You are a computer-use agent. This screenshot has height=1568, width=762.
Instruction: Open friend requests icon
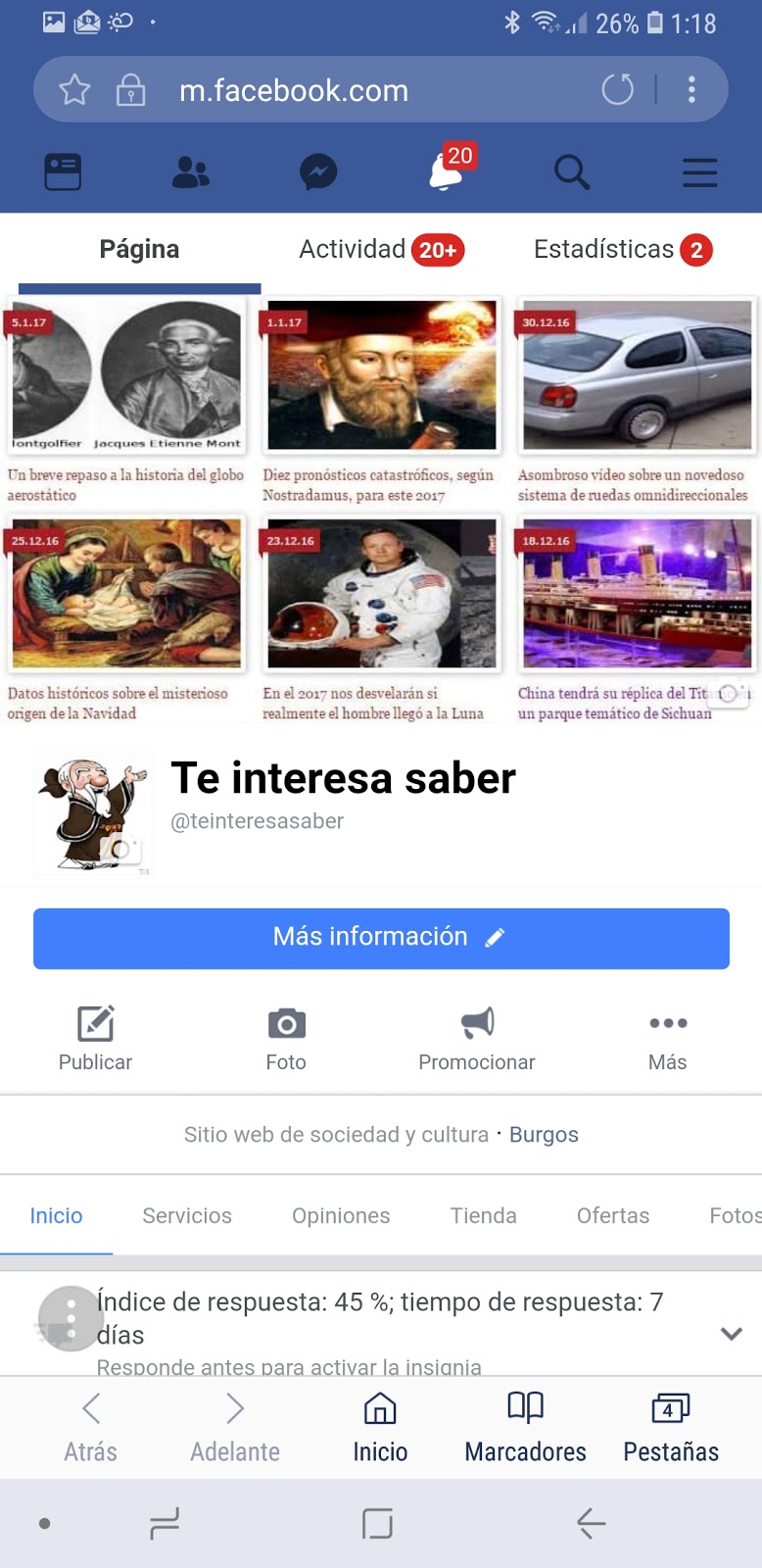[190, 172]
